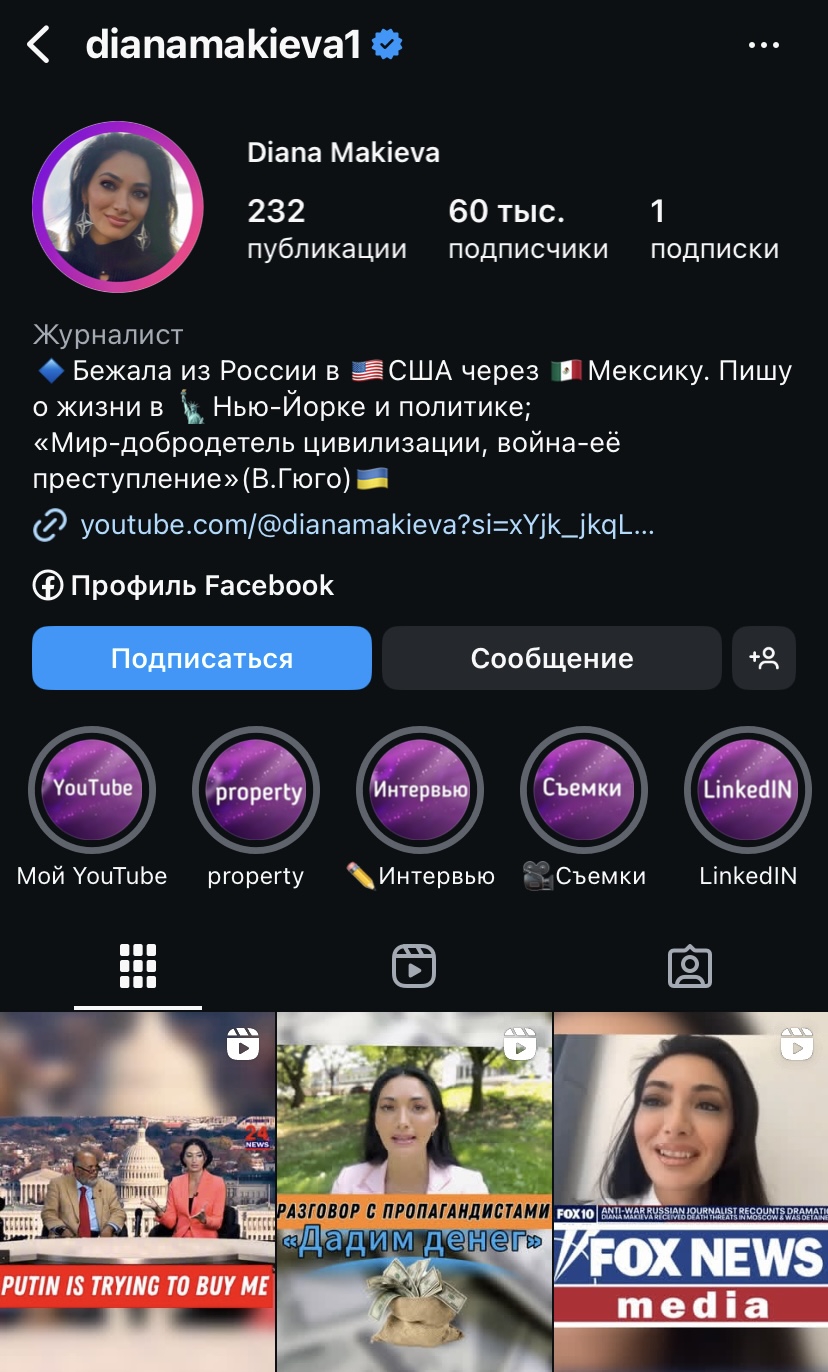Open the Интервью highlight

(x=420, y=789)
